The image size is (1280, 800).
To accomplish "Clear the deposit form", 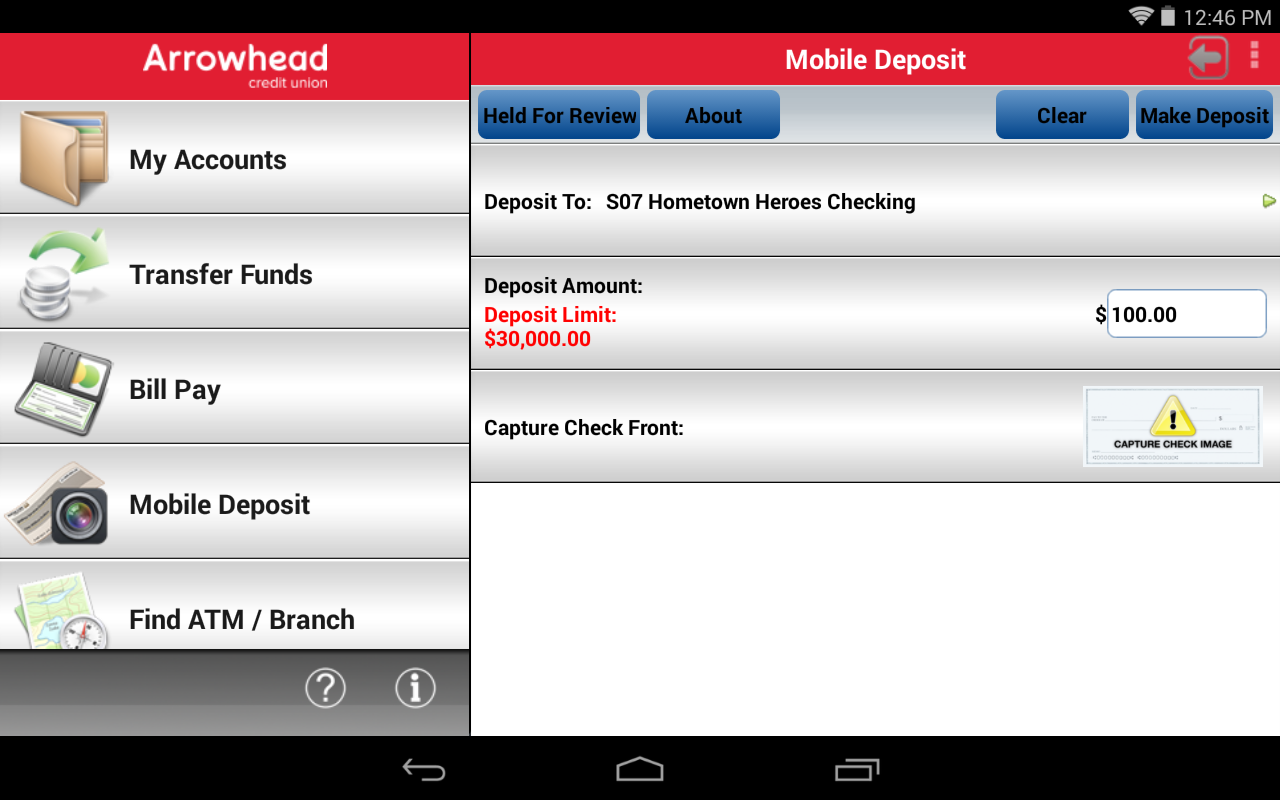I will (x=1061, y=116).
